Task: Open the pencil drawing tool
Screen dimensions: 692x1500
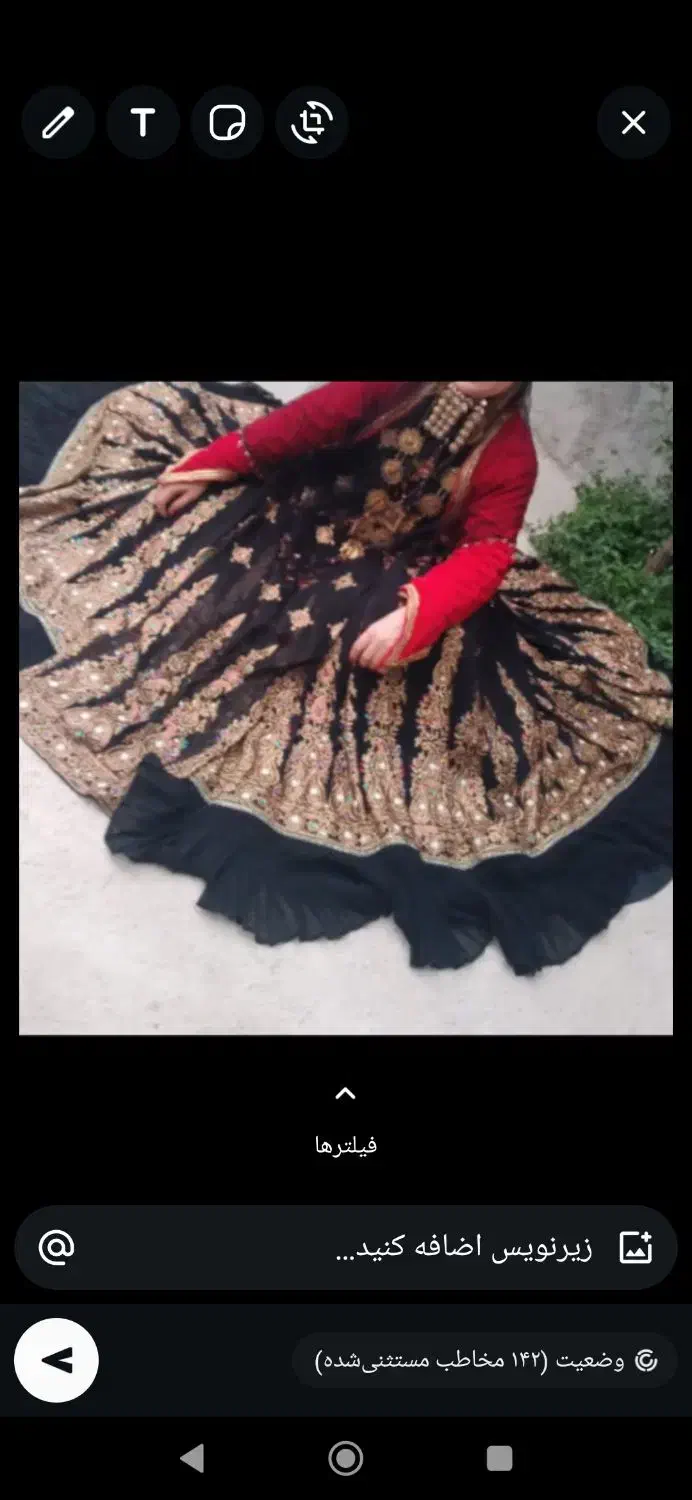Action: [x=58, y=123]
